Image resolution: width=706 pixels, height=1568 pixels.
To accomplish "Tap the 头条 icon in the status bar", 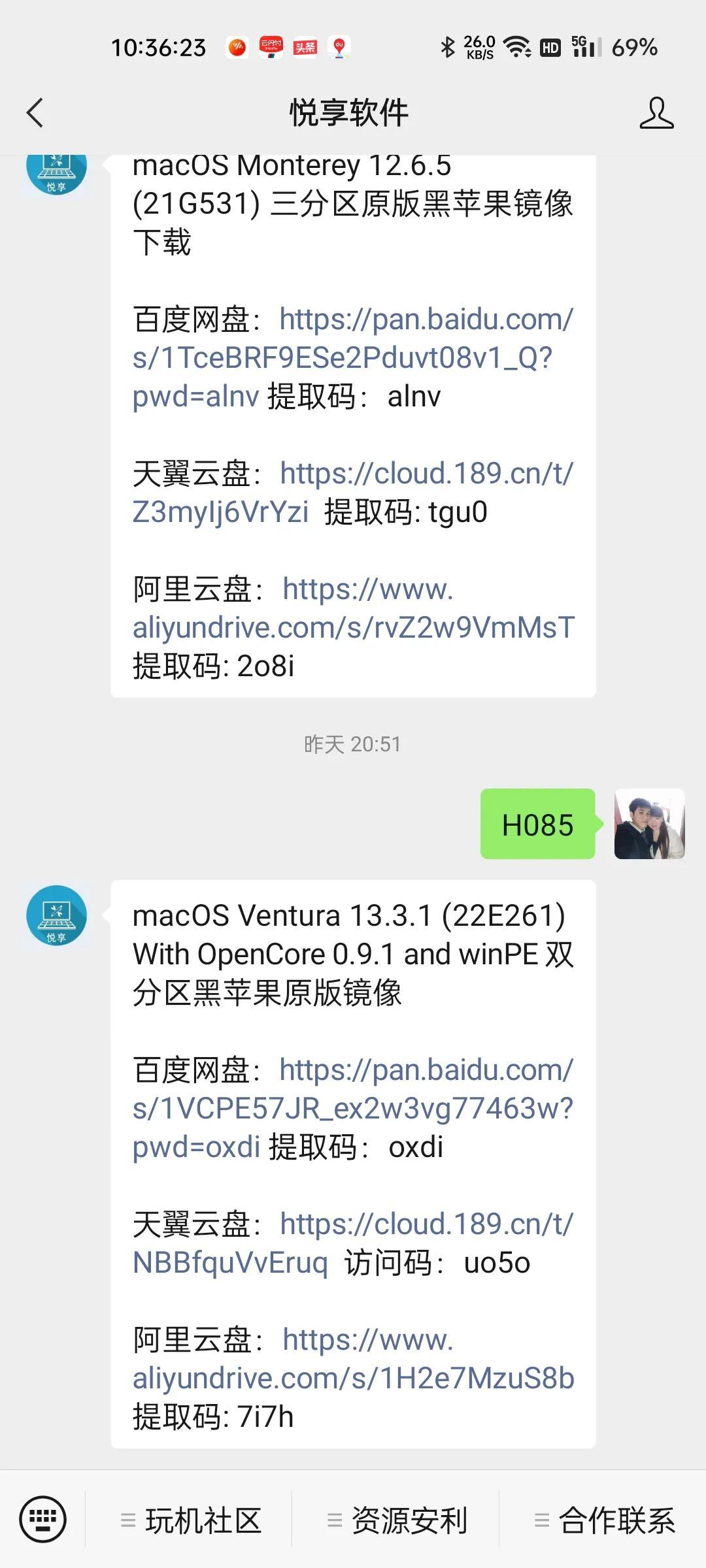I will tap(305, 46).
